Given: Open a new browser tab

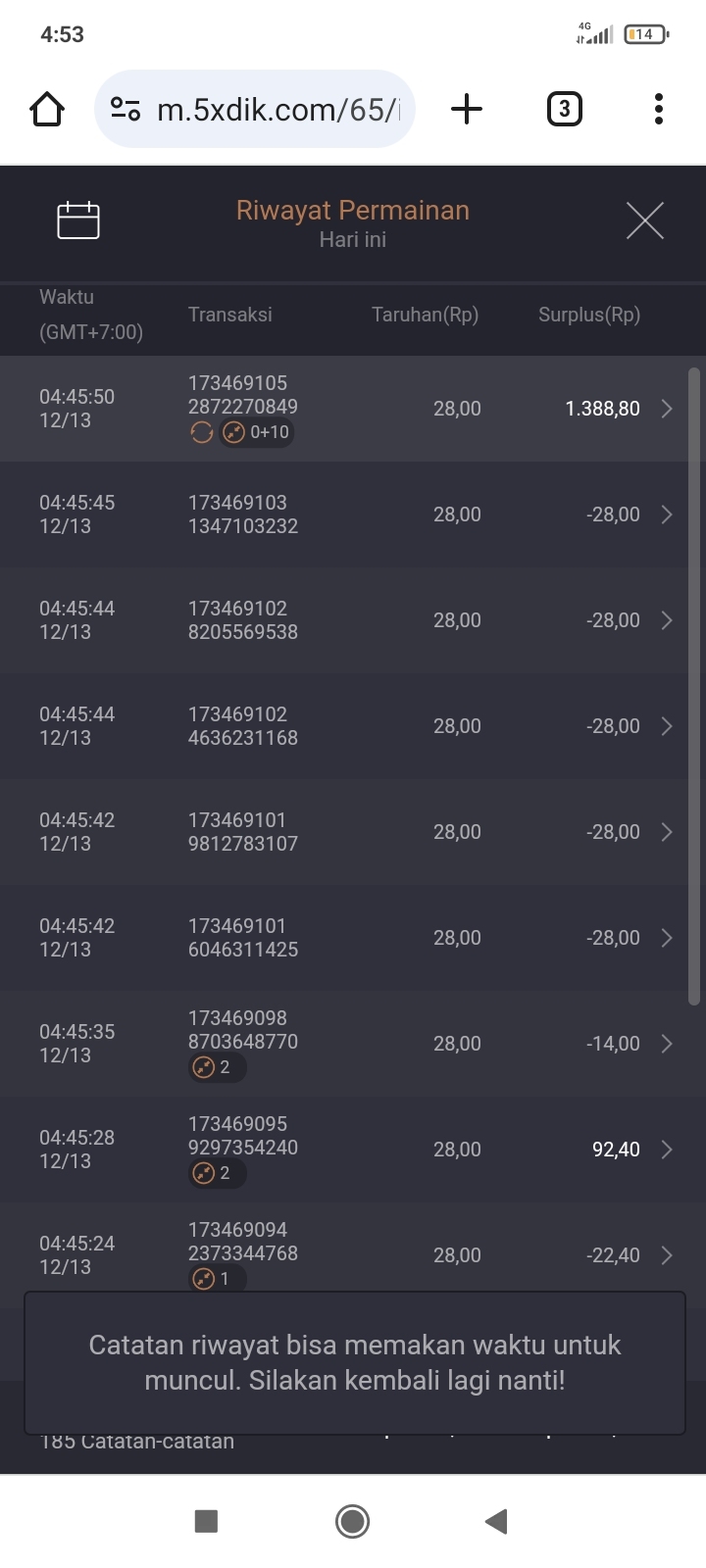Looking at the screenshot, I should tap(467, 109).
